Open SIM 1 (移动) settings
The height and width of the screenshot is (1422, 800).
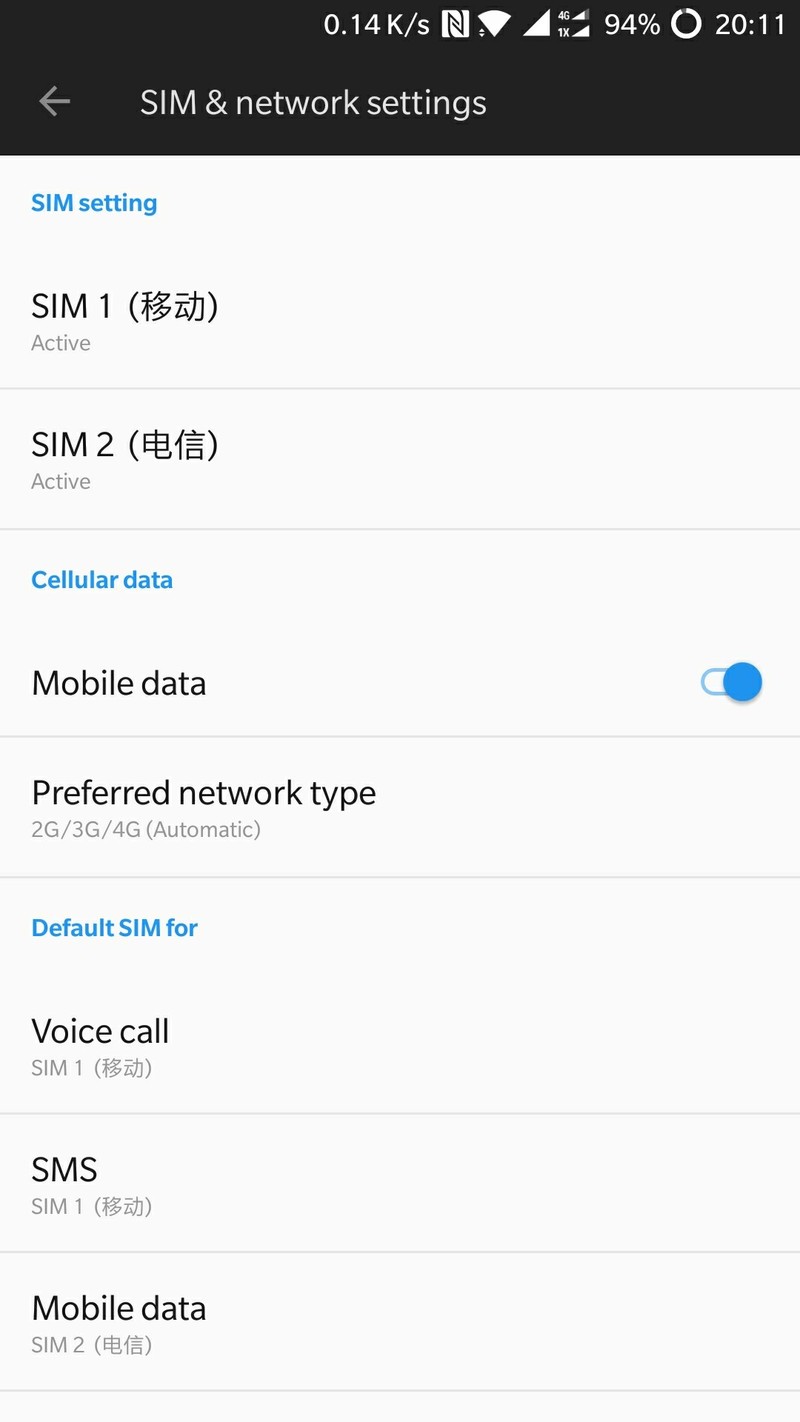400,320
